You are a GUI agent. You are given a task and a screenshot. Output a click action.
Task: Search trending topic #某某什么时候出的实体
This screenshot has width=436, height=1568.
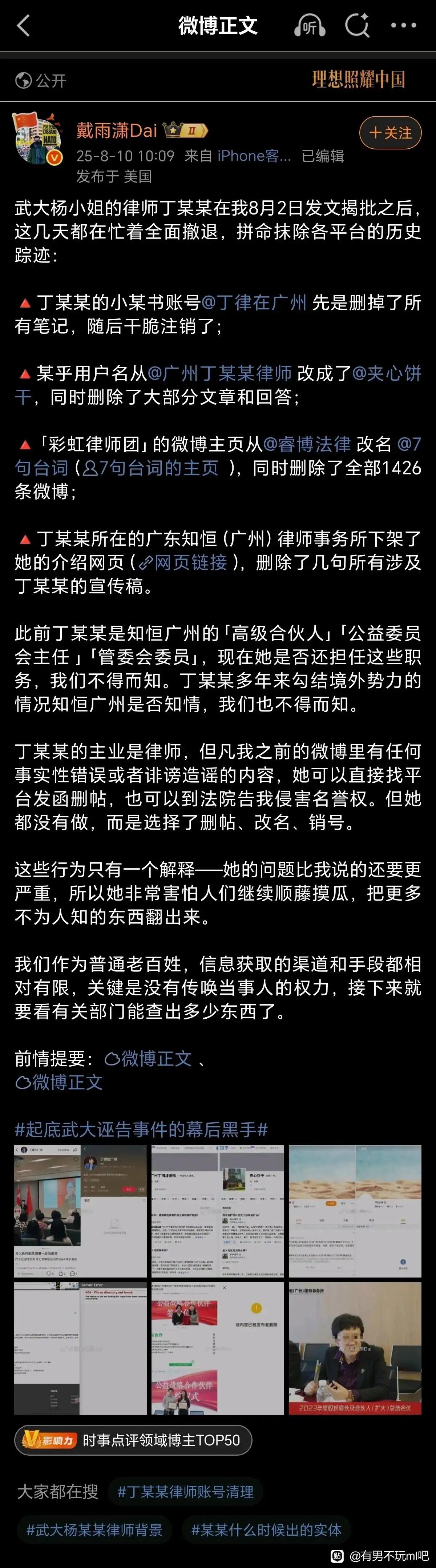tap(266, 1530)
